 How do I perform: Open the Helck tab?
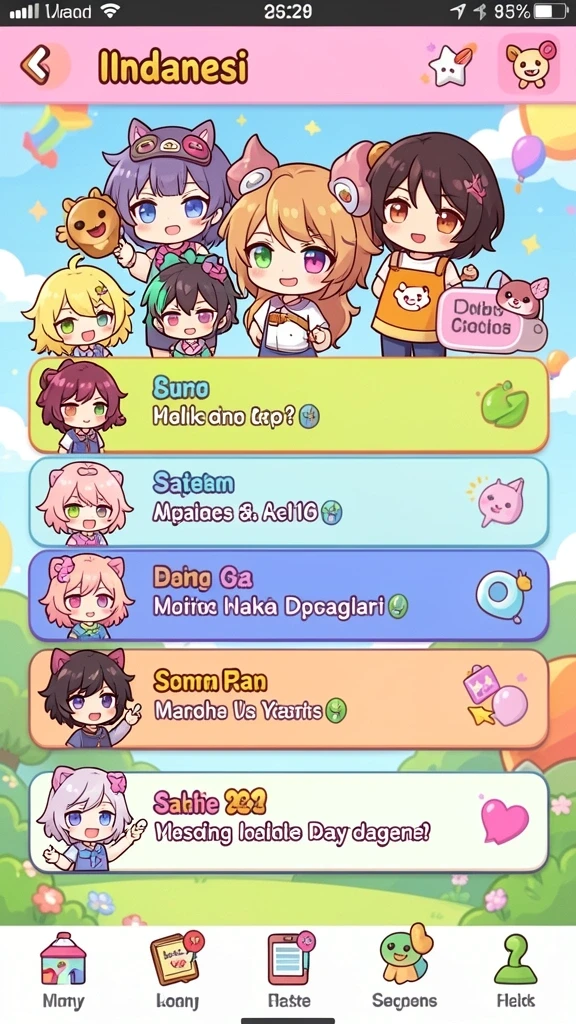516,971
